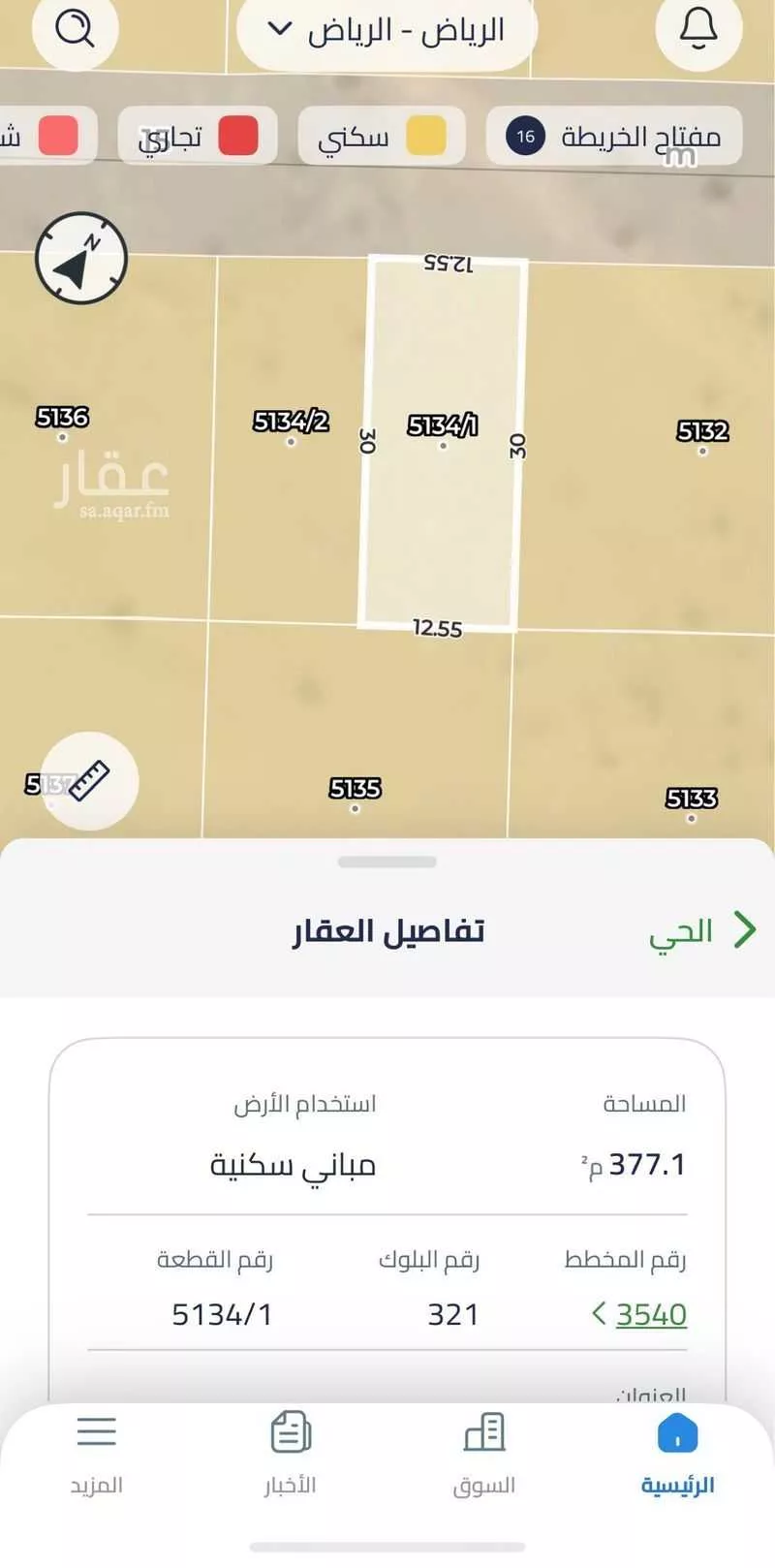Open الأخبار news section
The height and width of the screenshot is (1568, 775).
[x=291, y=1454]
